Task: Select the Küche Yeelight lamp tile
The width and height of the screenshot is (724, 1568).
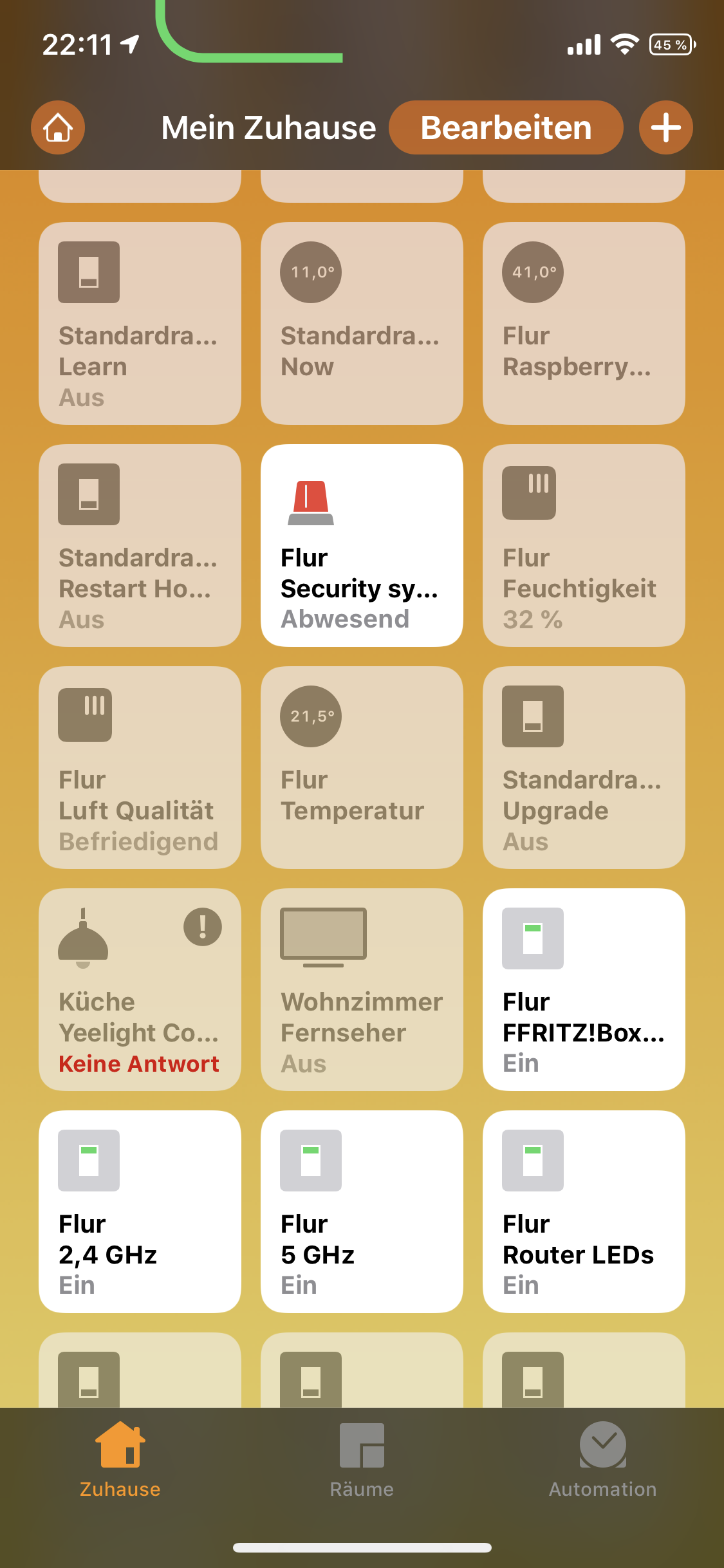Action: coord(140,989)
